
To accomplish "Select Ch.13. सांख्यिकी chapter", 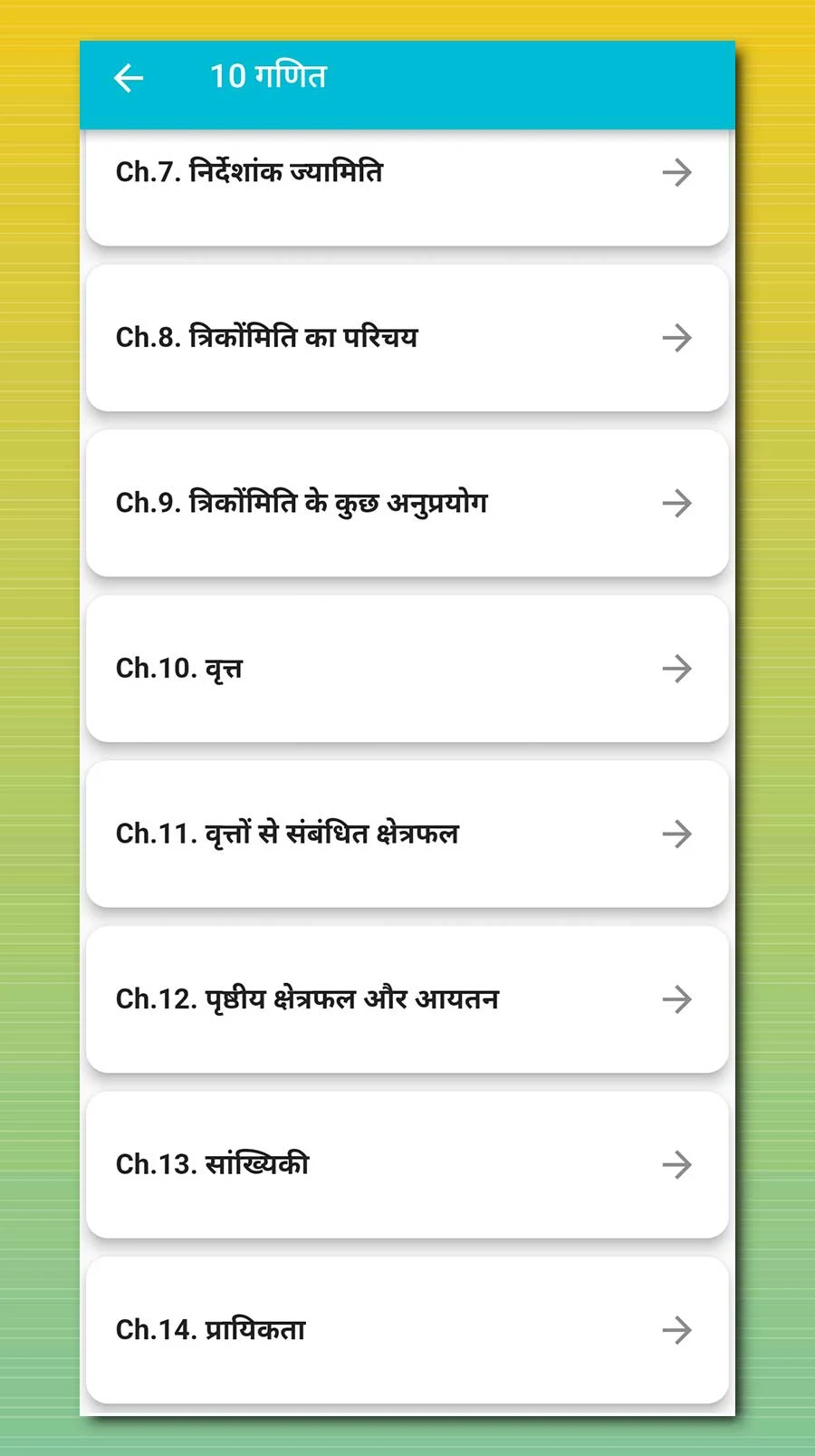I will tap(407, 1164).
